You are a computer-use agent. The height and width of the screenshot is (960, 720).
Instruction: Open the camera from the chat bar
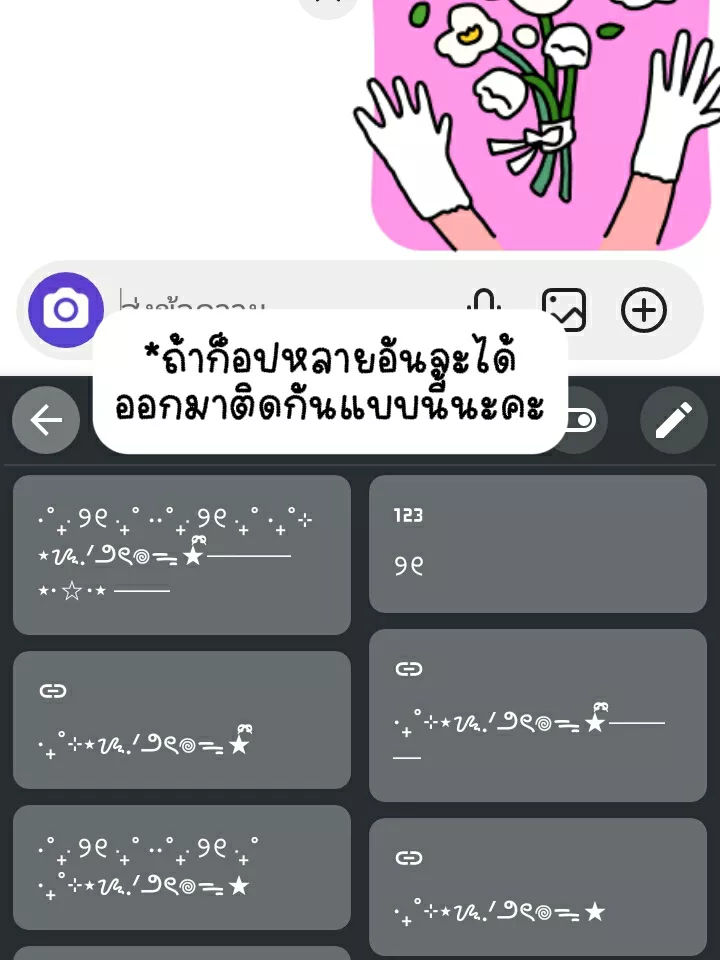(x=66, y=309)
